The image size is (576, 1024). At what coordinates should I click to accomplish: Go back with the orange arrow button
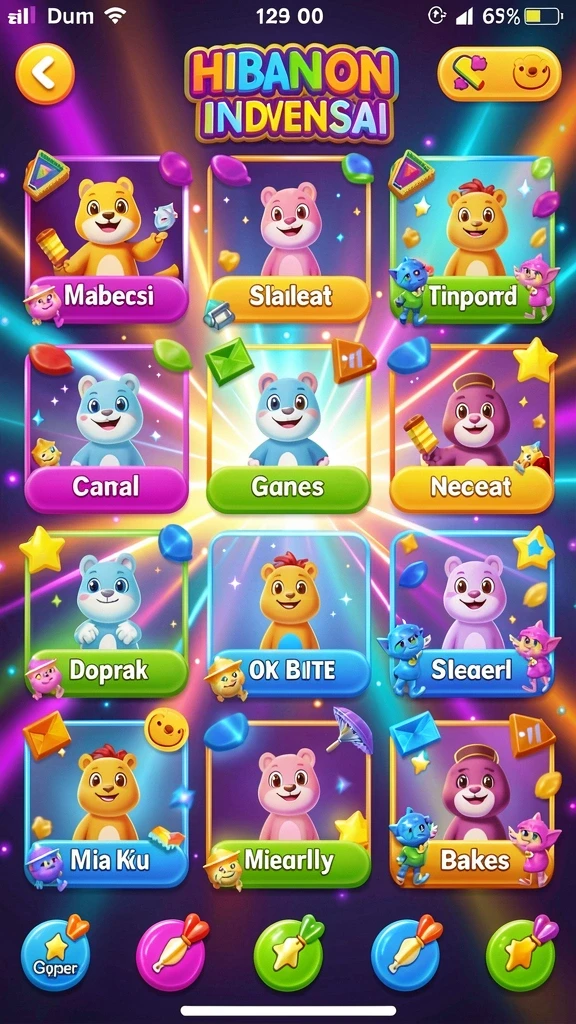44,74
